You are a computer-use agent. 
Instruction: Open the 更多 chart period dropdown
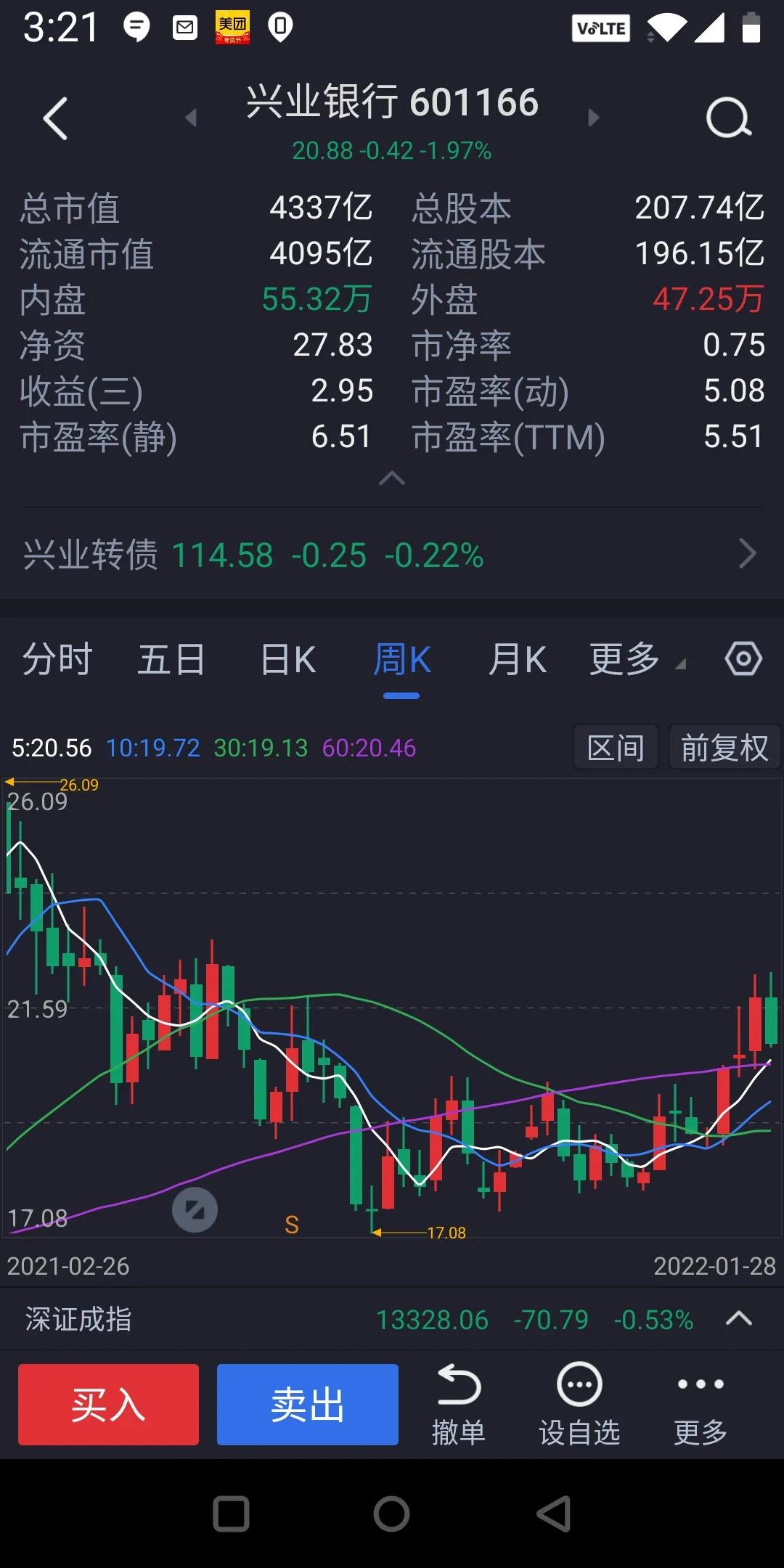coord(637,660)
